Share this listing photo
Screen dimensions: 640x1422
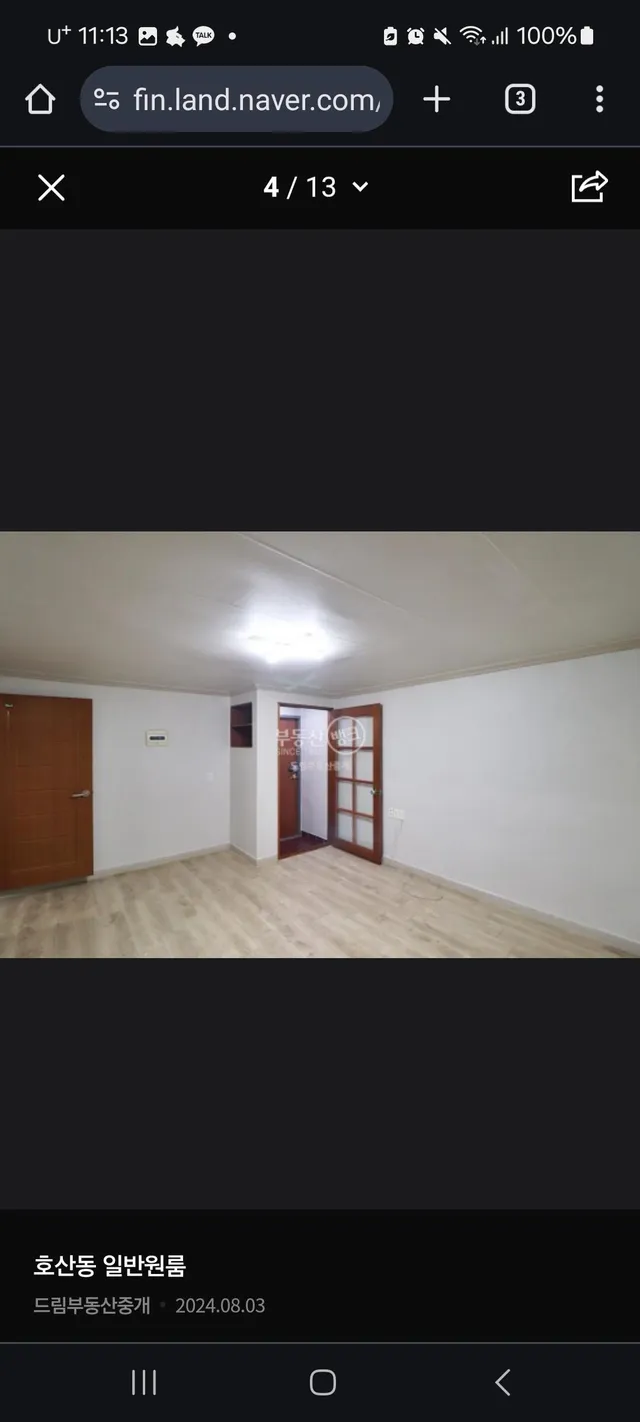click(x=589, y=187)
